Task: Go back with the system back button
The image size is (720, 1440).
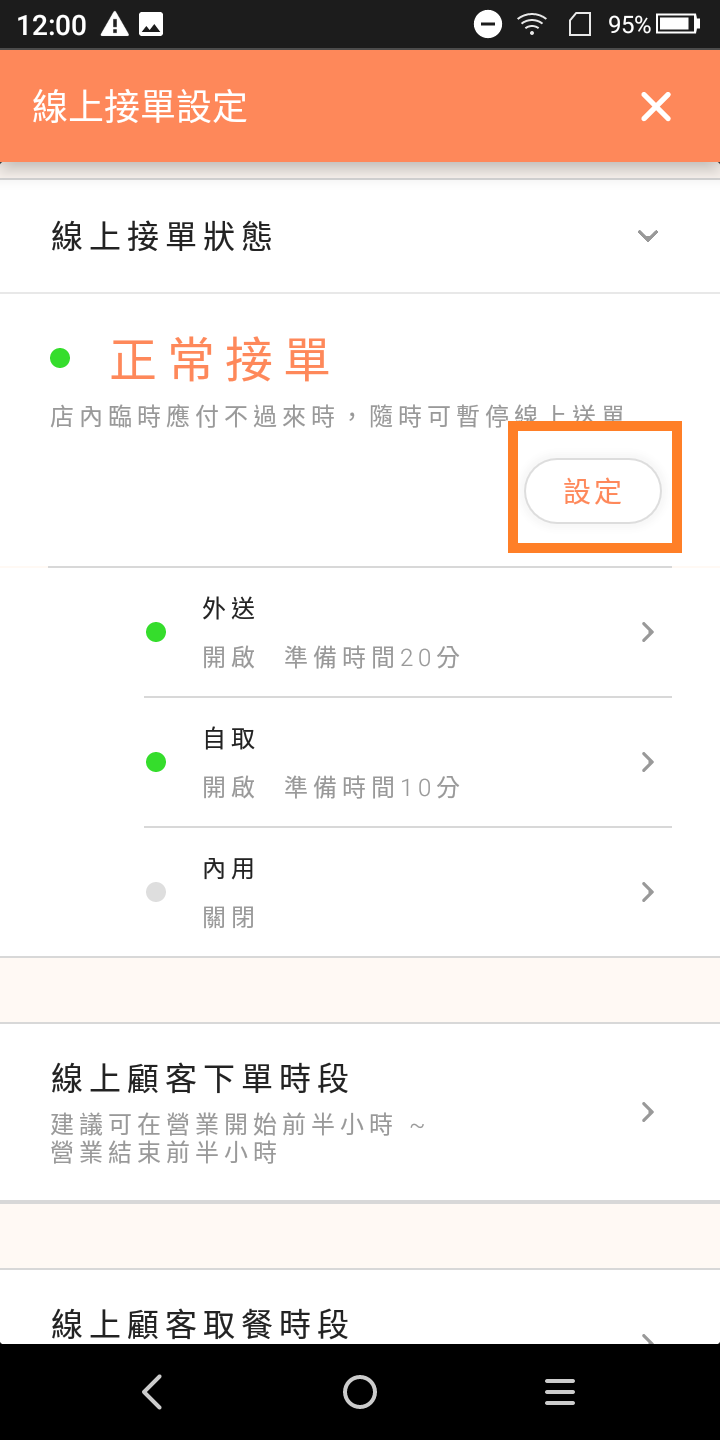Action: coord(152,1391)
